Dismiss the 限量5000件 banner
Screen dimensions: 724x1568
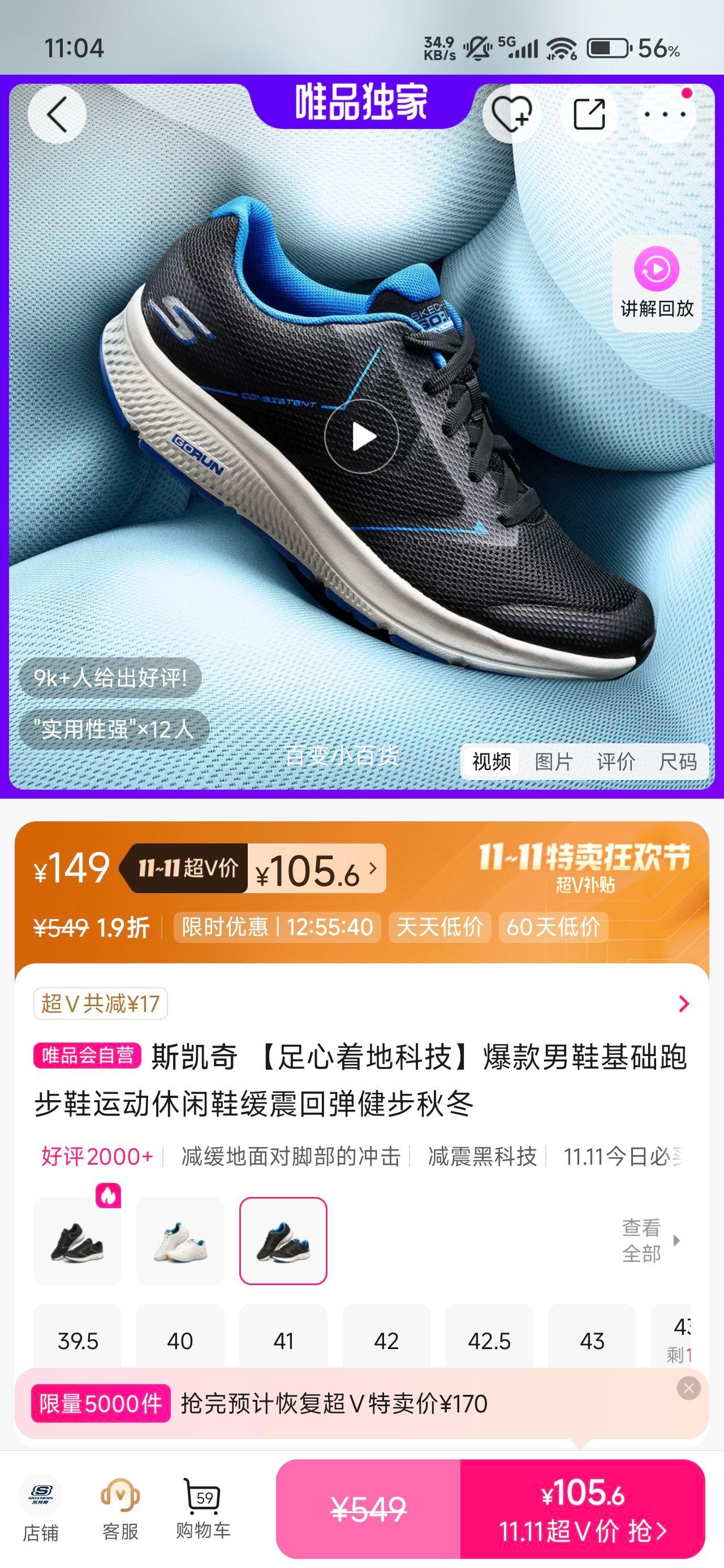click(x=689, y=1389)
